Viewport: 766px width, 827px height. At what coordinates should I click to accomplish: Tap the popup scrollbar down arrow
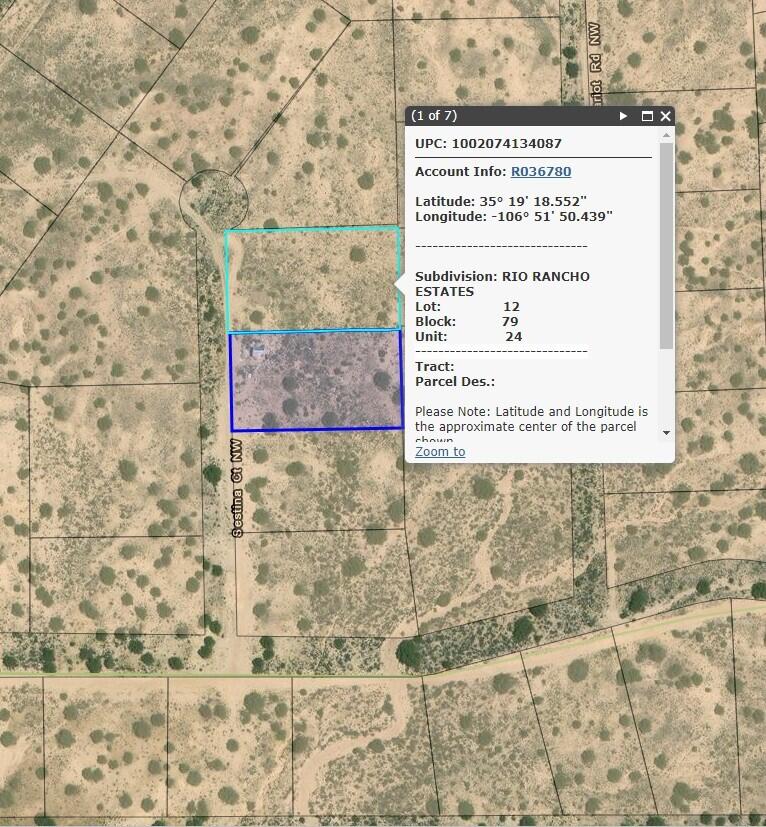pos(666,432)
